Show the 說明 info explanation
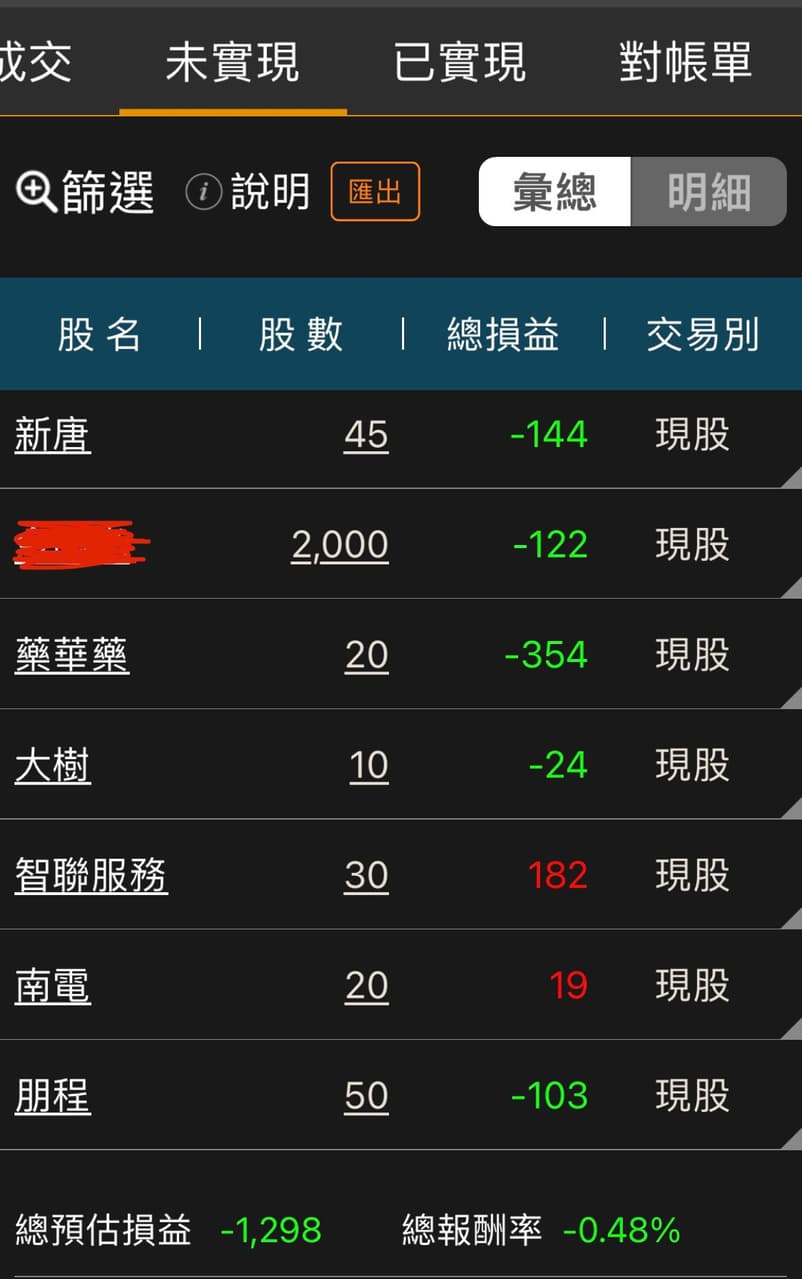The width and height of the screenshot is (802, 1279). coord(248,191)
